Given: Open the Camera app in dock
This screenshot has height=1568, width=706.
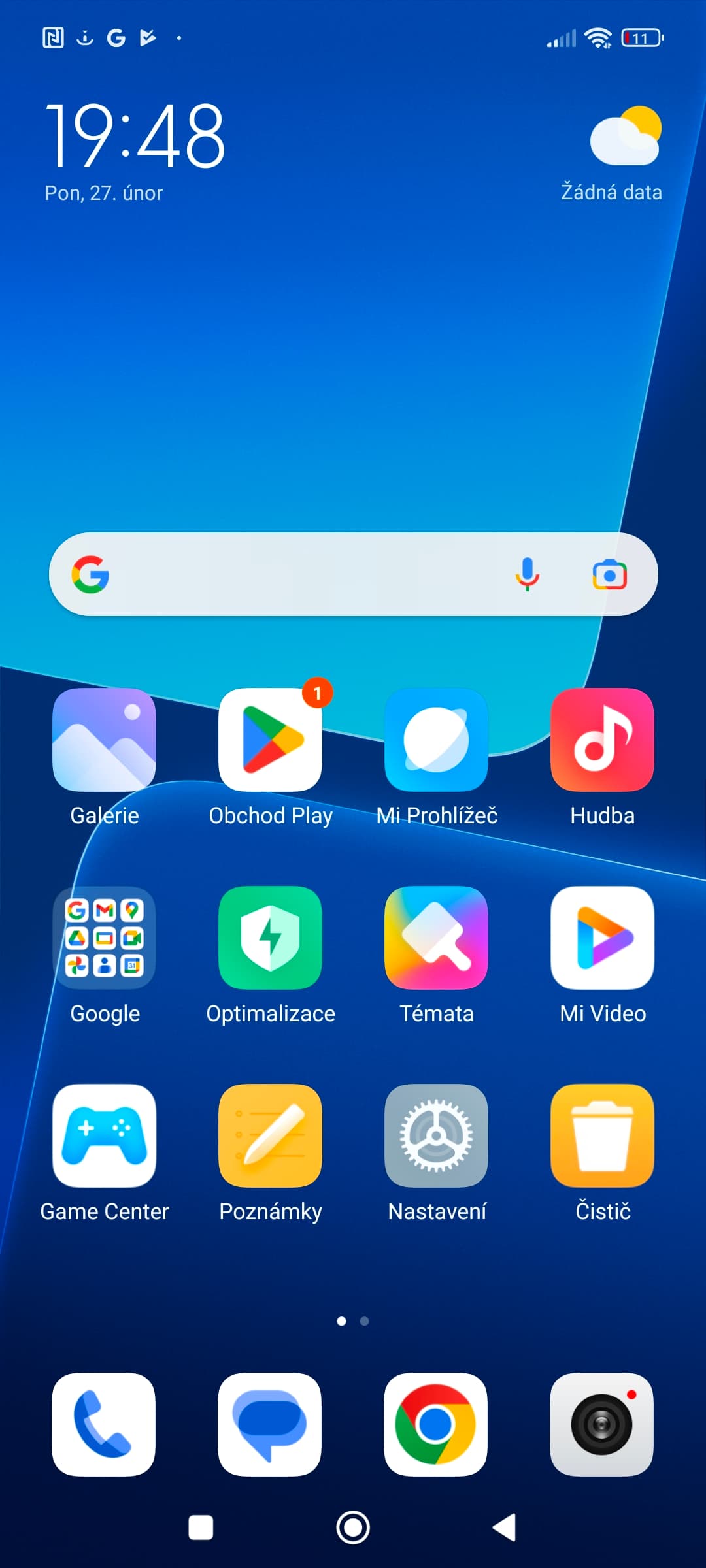Looking at the screenshot, I should [x=602, y=1424].
